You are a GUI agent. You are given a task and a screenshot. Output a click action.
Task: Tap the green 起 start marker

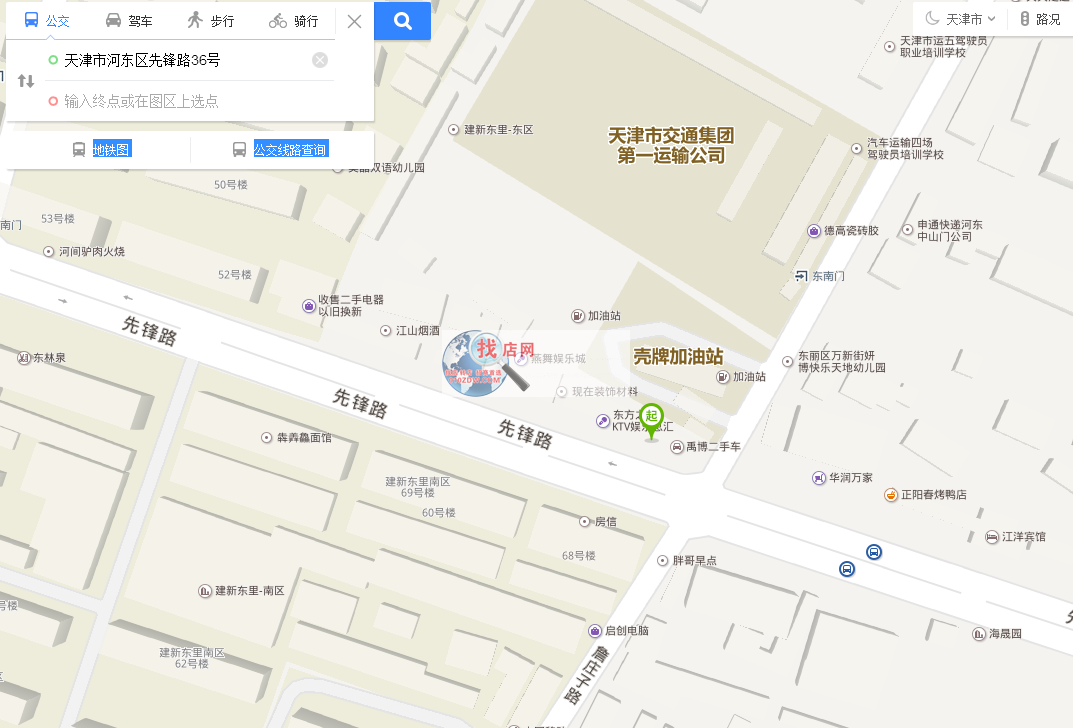pyautogui.click(x=652, y=417)
